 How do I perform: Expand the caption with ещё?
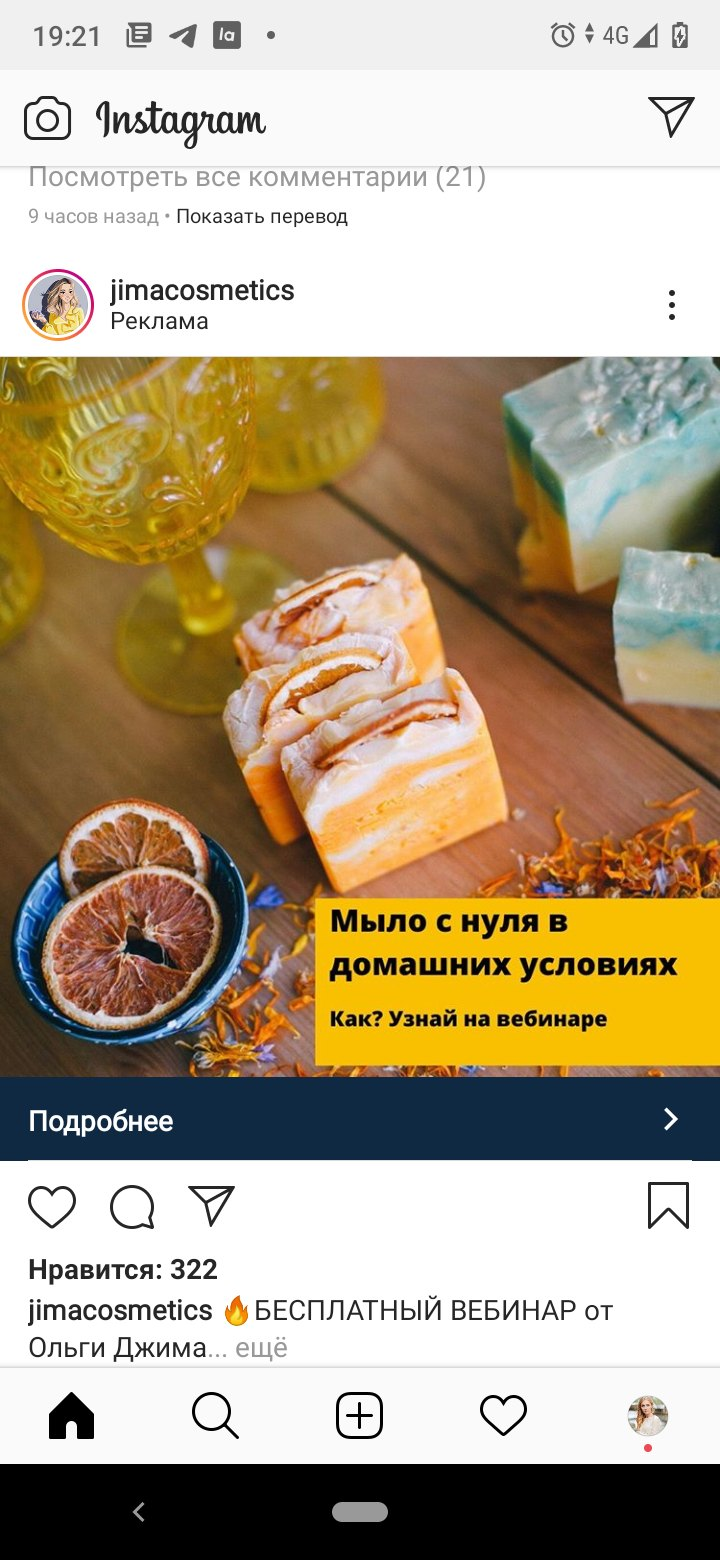point(261,1347)
